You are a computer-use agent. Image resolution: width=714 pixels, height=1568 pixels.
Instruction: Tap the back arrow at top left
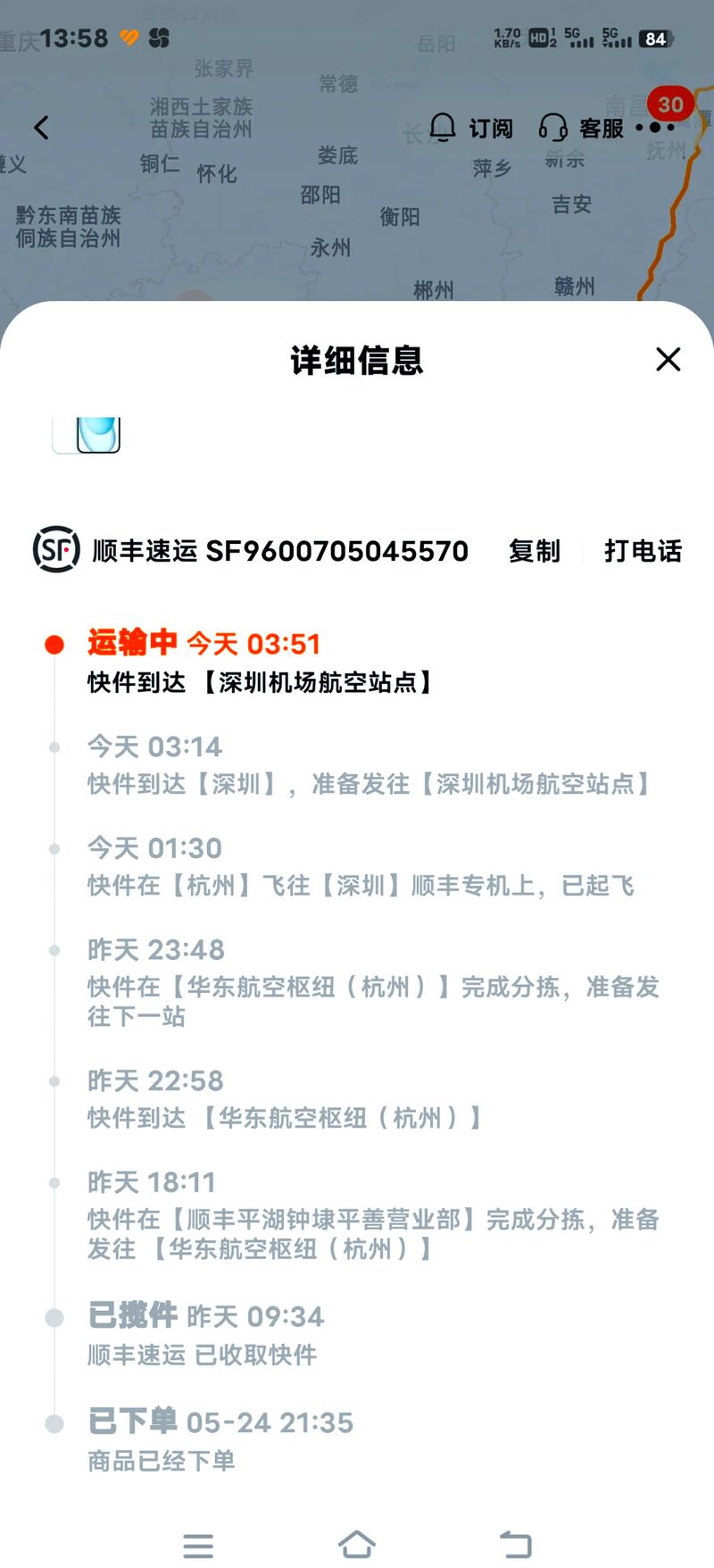40,128
